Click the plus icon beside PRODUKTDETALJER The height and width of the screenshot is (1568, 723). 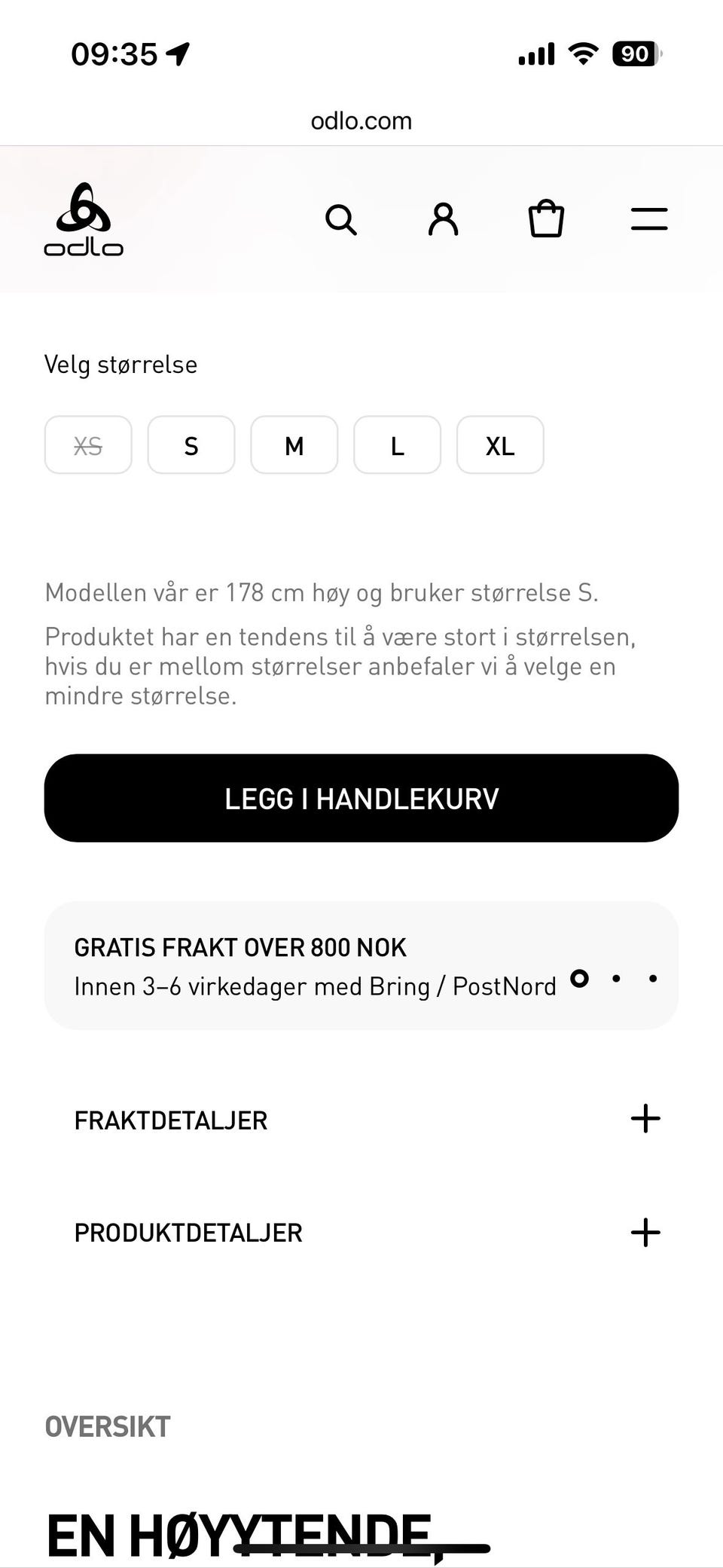[645, 1233]
